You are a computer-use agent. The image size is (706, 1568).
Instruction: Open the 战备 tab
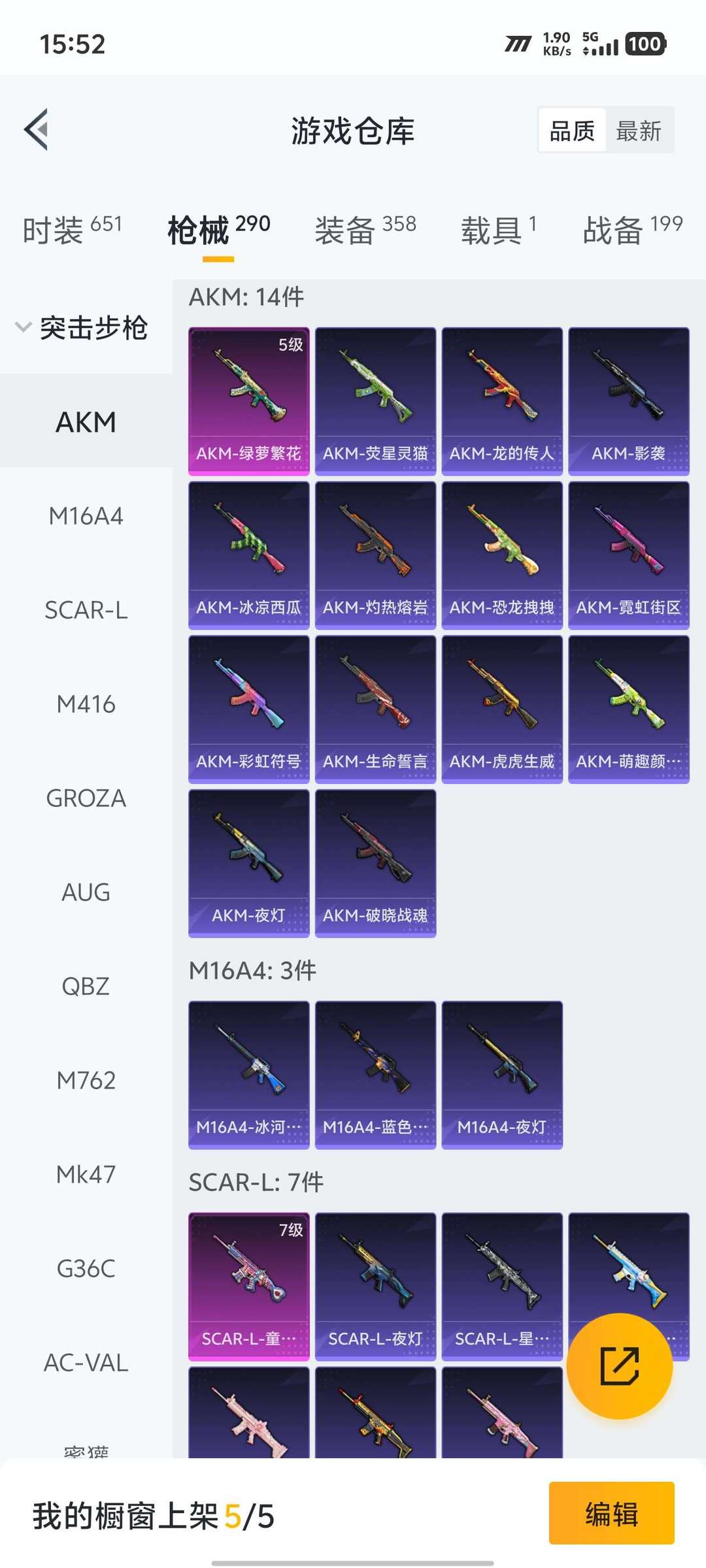pyautogui.click(x=632, y=230)
